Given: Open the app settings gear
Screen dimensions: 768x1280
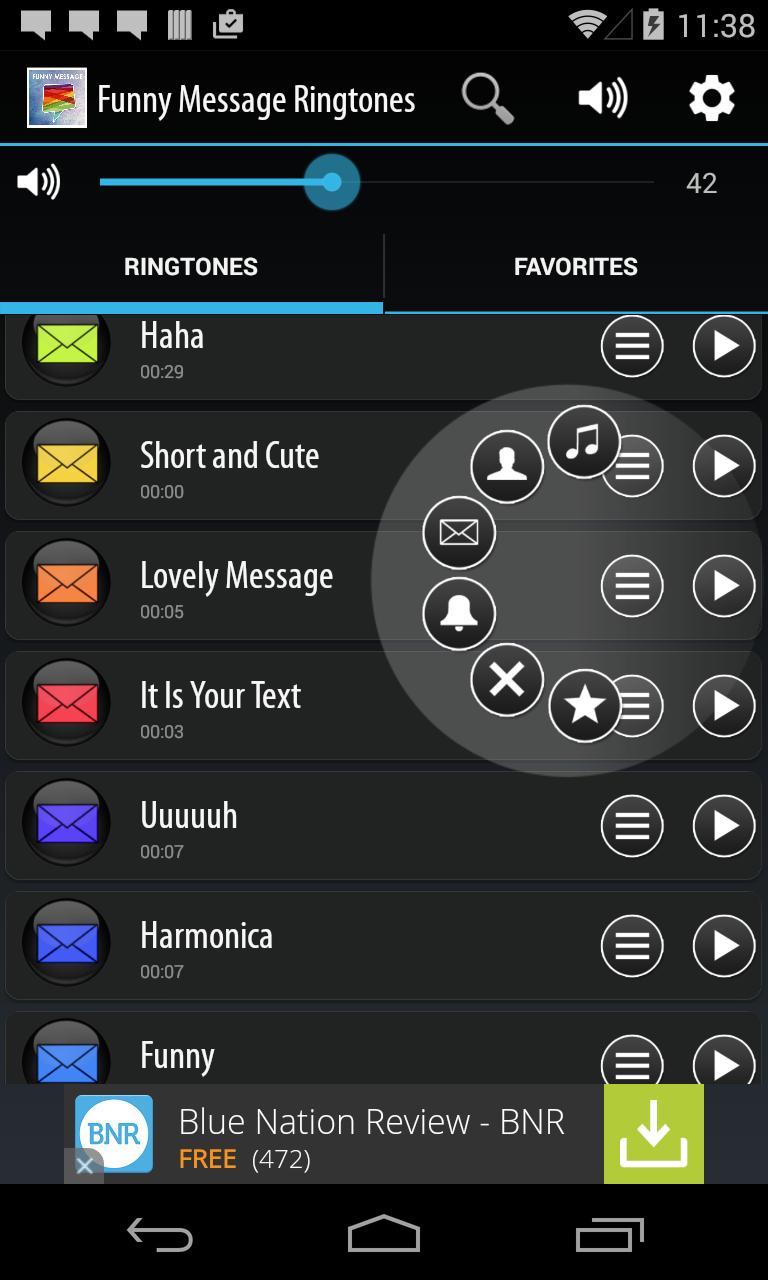Looking at the screenshot, I should (711, 98).
